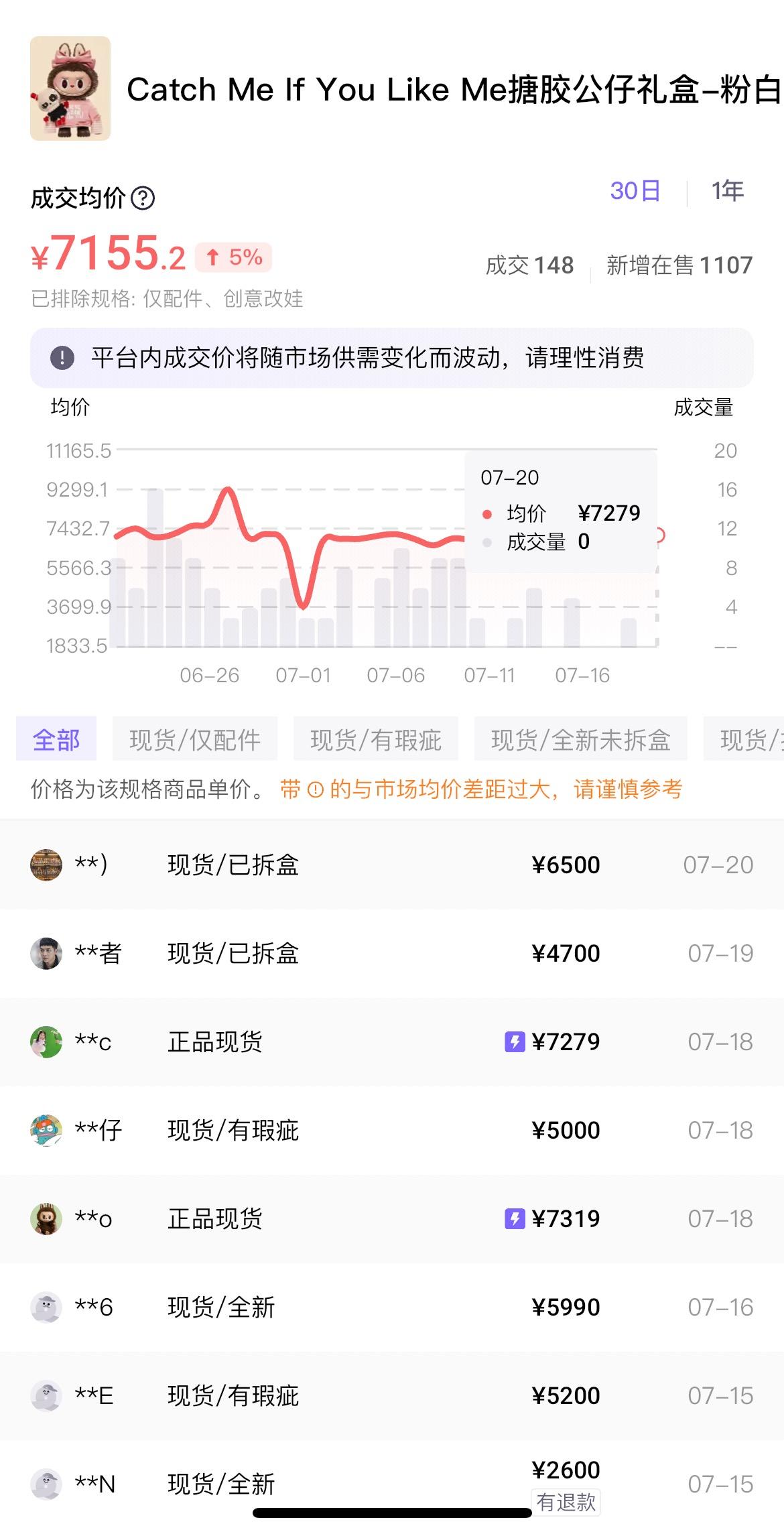
Task: Filter by 现货/仅配件
Action: pyautogui.click(x=194, y=740)
